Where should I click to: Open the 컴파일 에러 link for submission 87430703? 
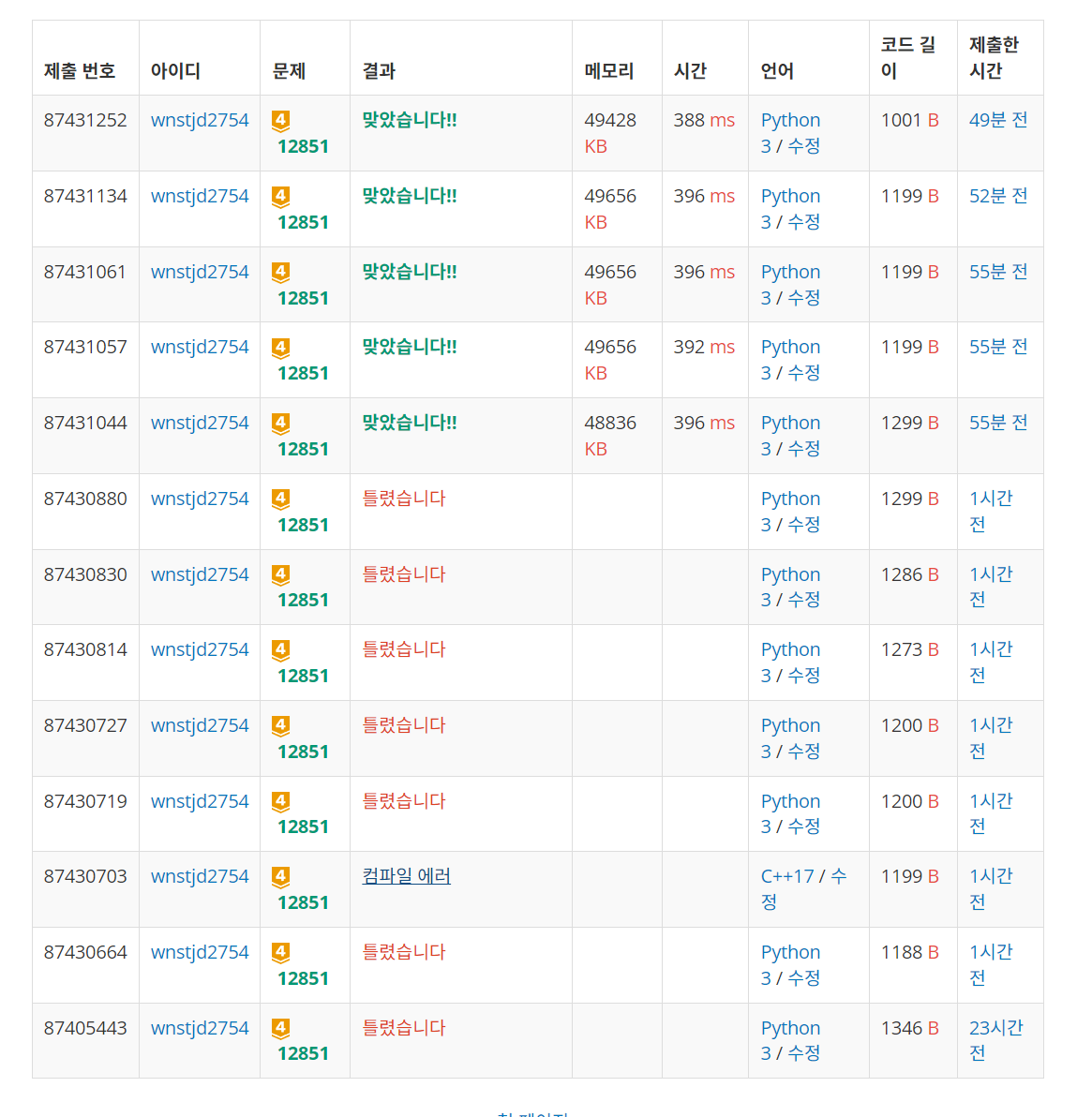pyautogui.click(x=406, y=876)
